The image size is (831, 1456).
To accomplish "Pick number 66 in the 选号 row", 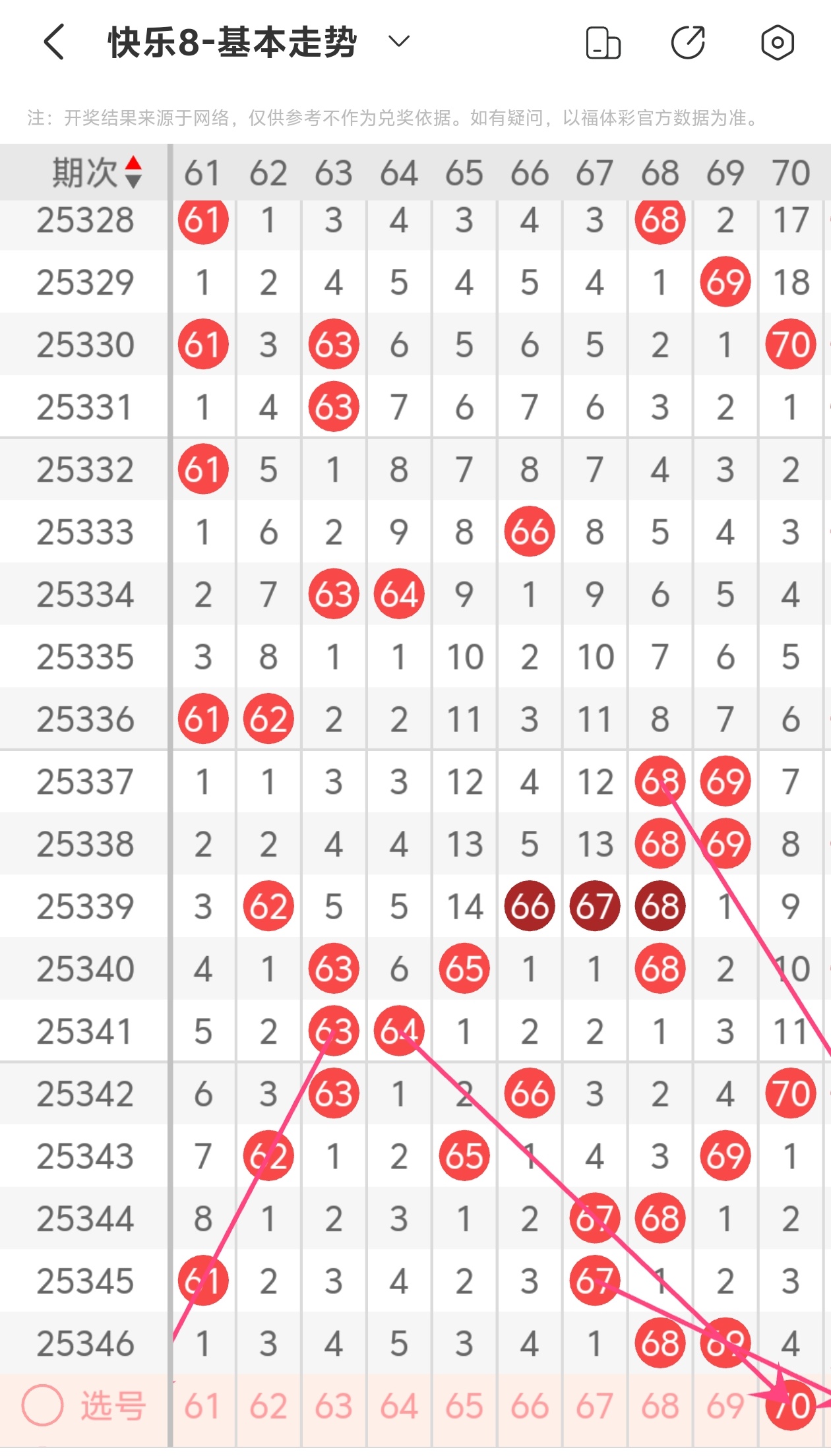I will tap(529, 1406).
